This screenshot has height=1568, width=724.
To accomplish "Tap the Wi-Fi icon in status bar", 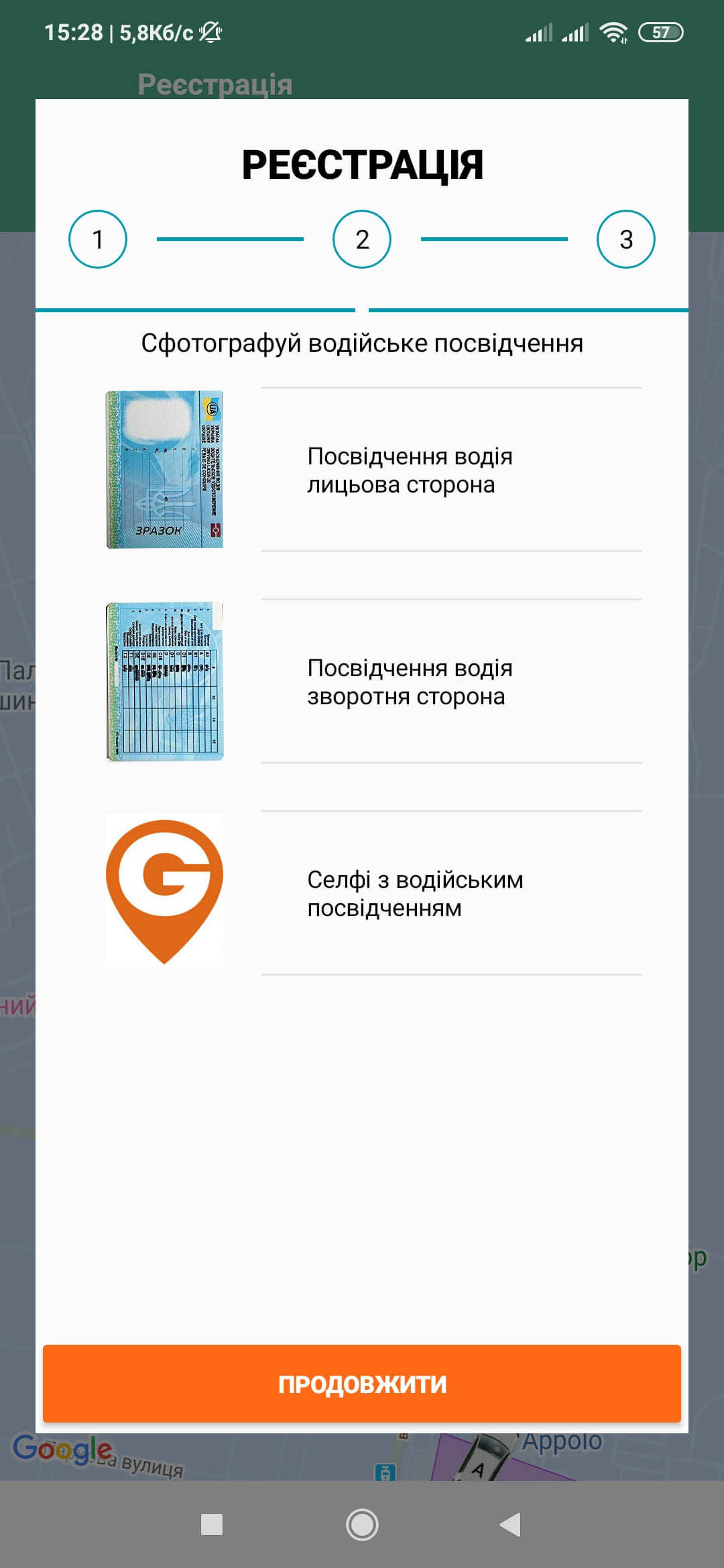I will 612,30.
